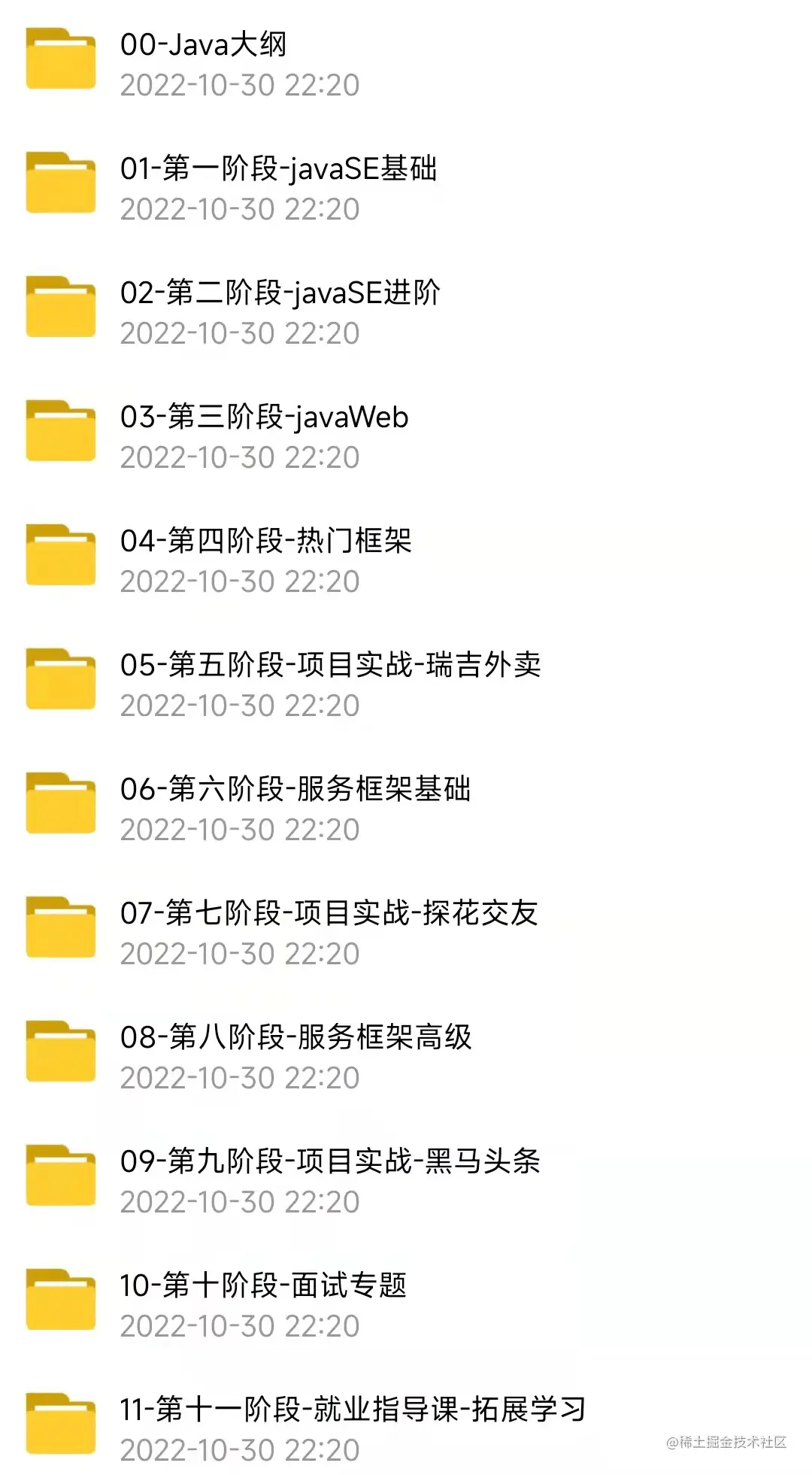View the 07-第七阶段-项目实战-探花交友 folder

pos(329,915)
